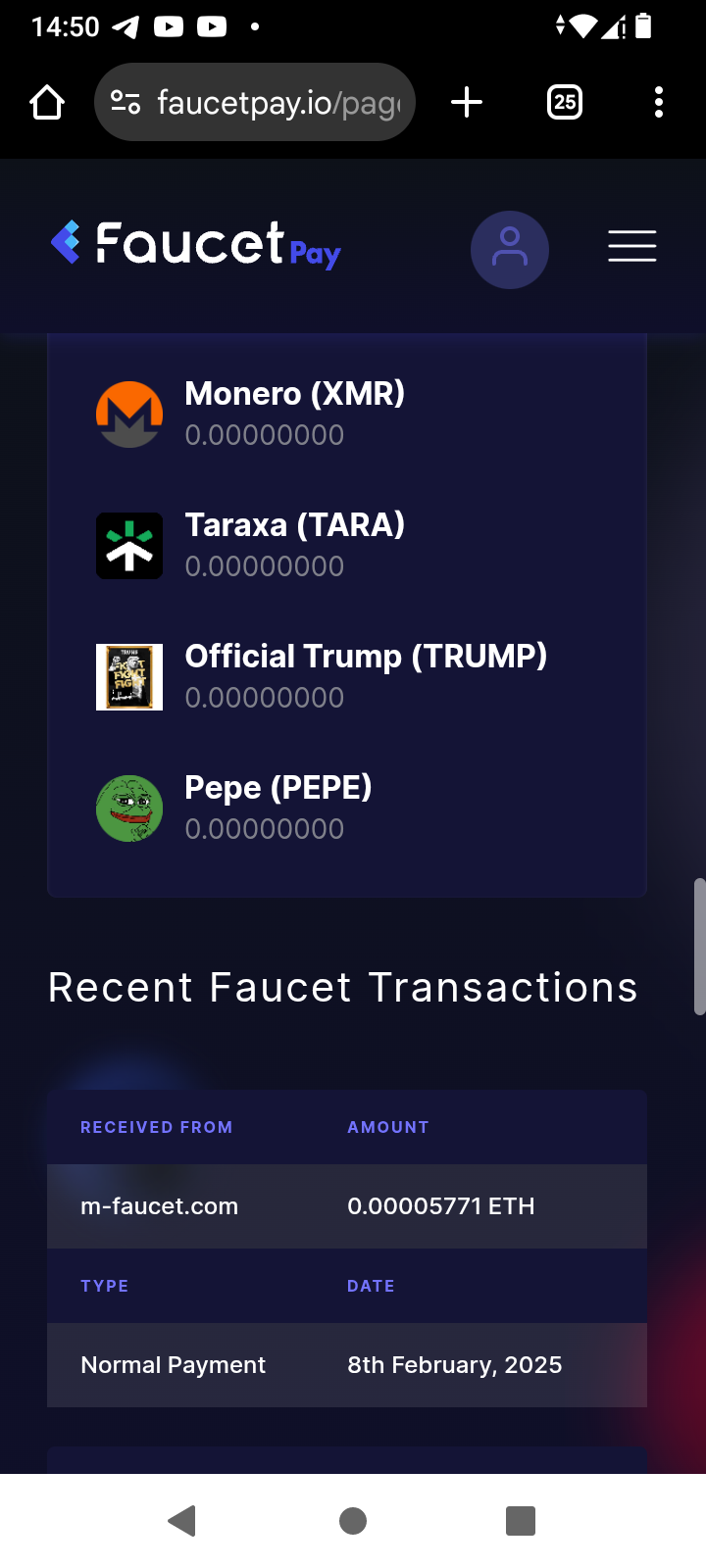Screen dimensions: 706x1568
Task: Go to the browser home page
Action: 47,102
